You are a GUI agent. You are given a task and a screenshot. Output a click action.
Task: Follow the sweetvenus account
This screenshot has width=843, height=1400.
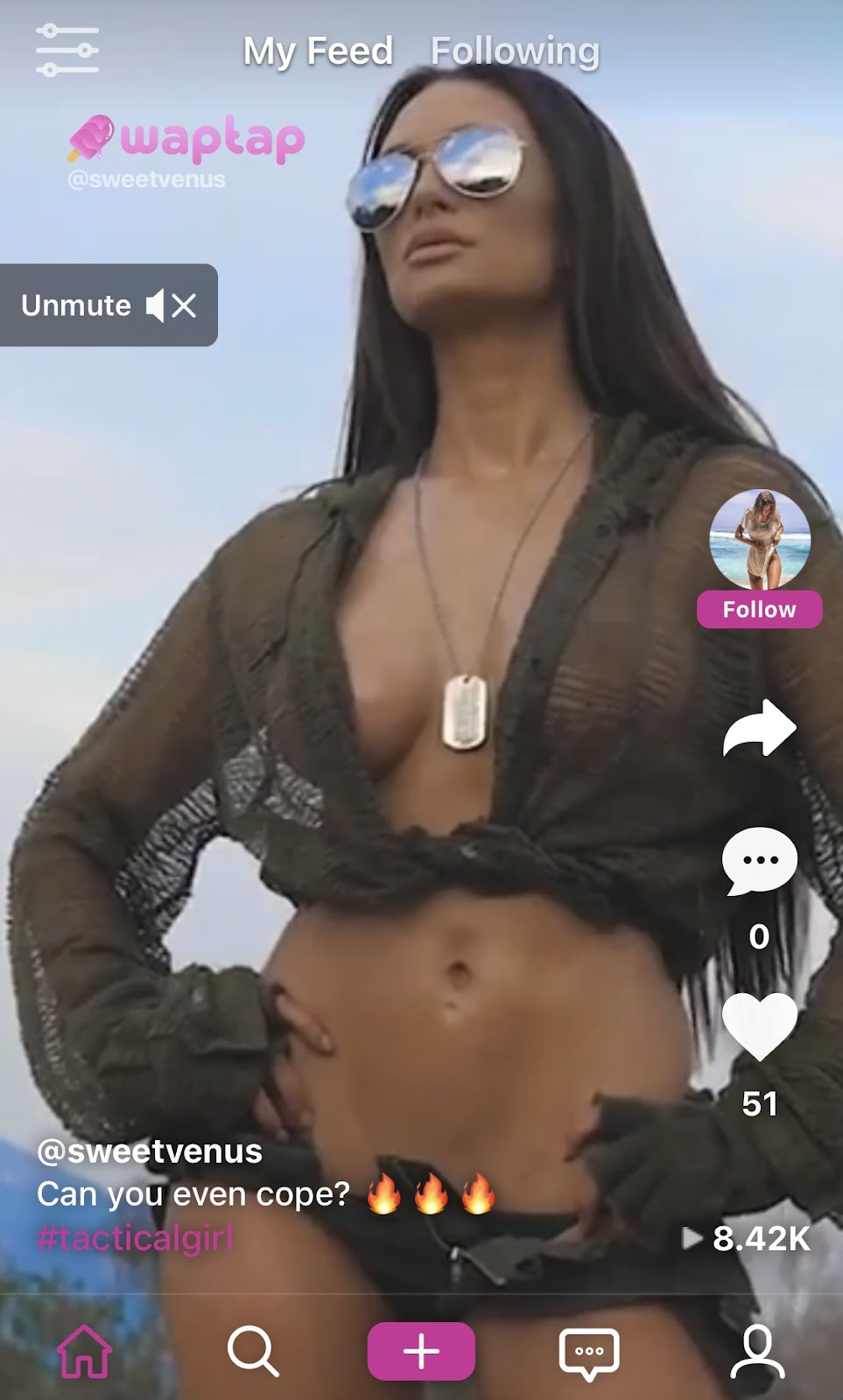pos(759,609)
